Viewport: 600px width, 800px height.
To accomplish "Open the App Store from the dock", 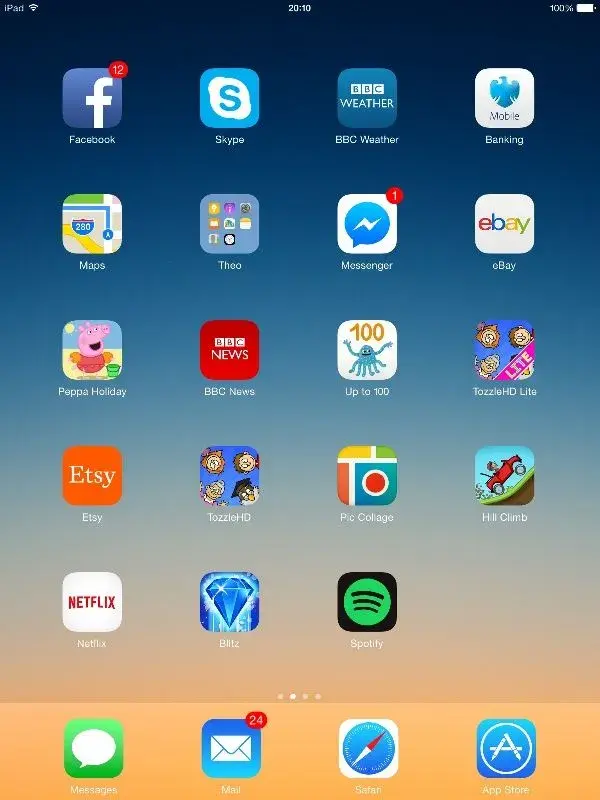I will (x=505, y=748).
